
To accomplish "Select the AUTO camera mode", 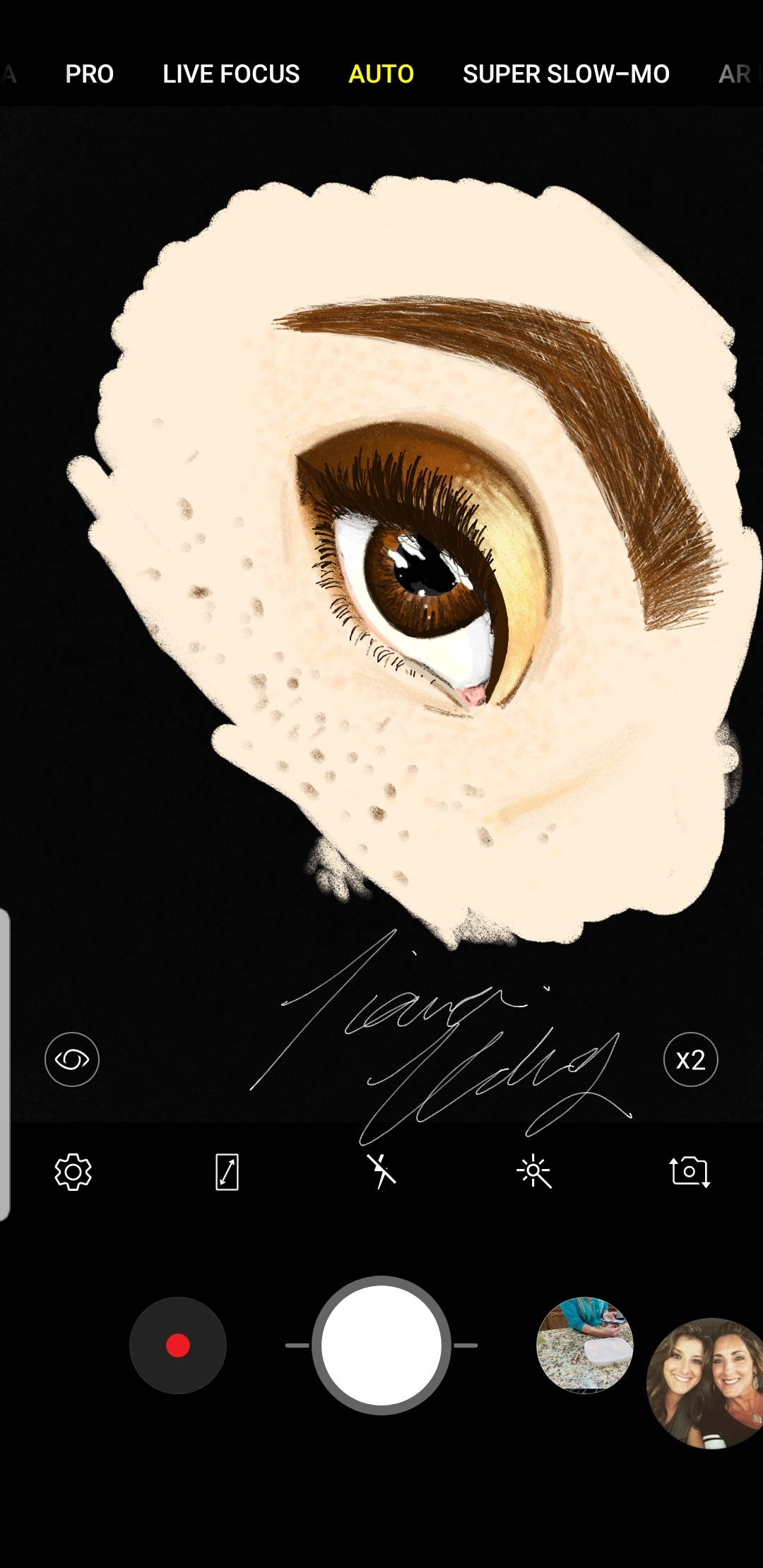I will tap(381, 74).
